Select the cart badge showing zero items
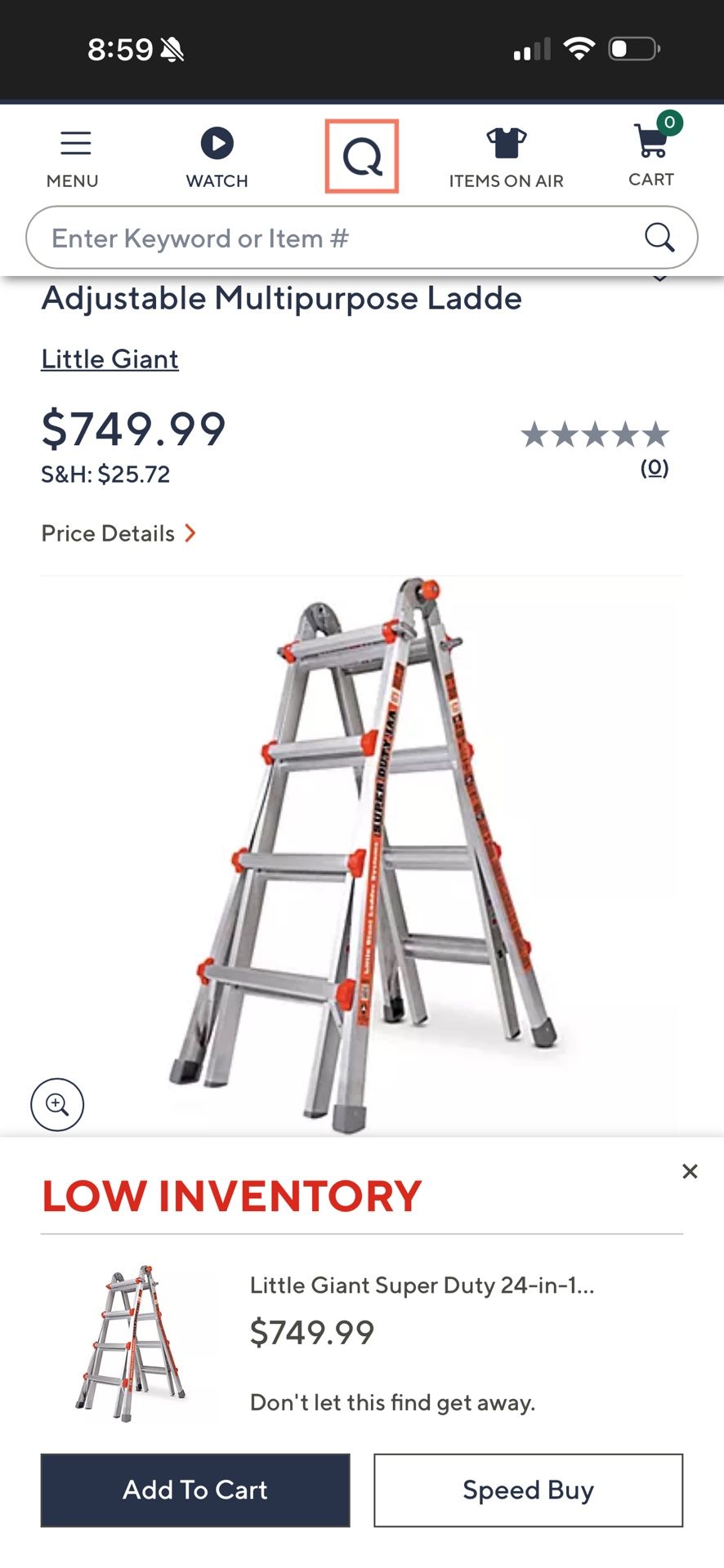 [669, 122]
